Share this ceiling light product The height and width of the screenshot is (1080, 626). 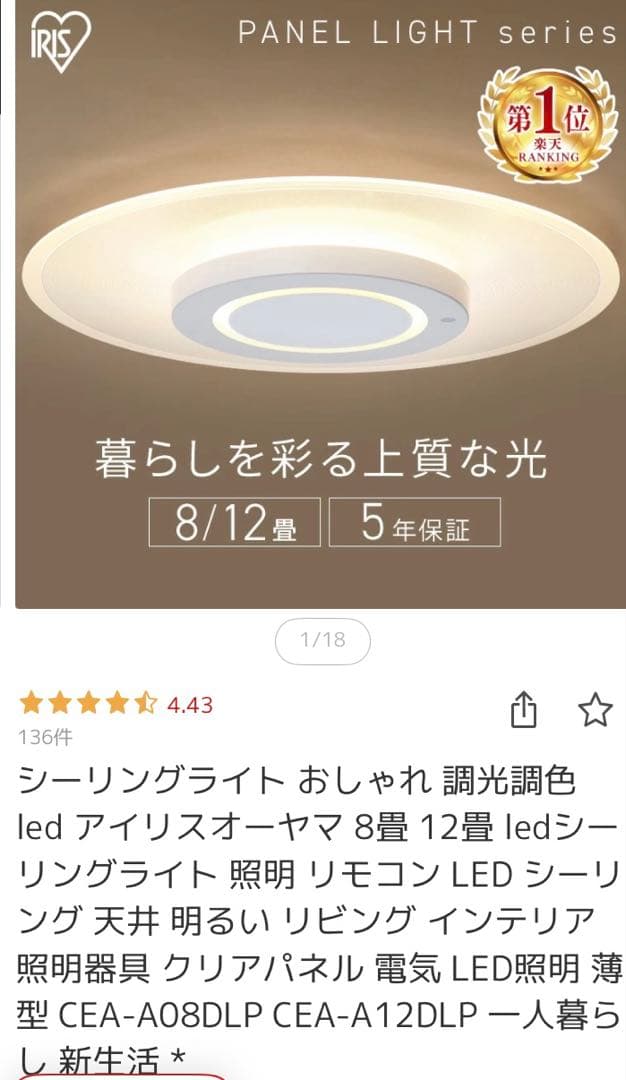[524, 711]
